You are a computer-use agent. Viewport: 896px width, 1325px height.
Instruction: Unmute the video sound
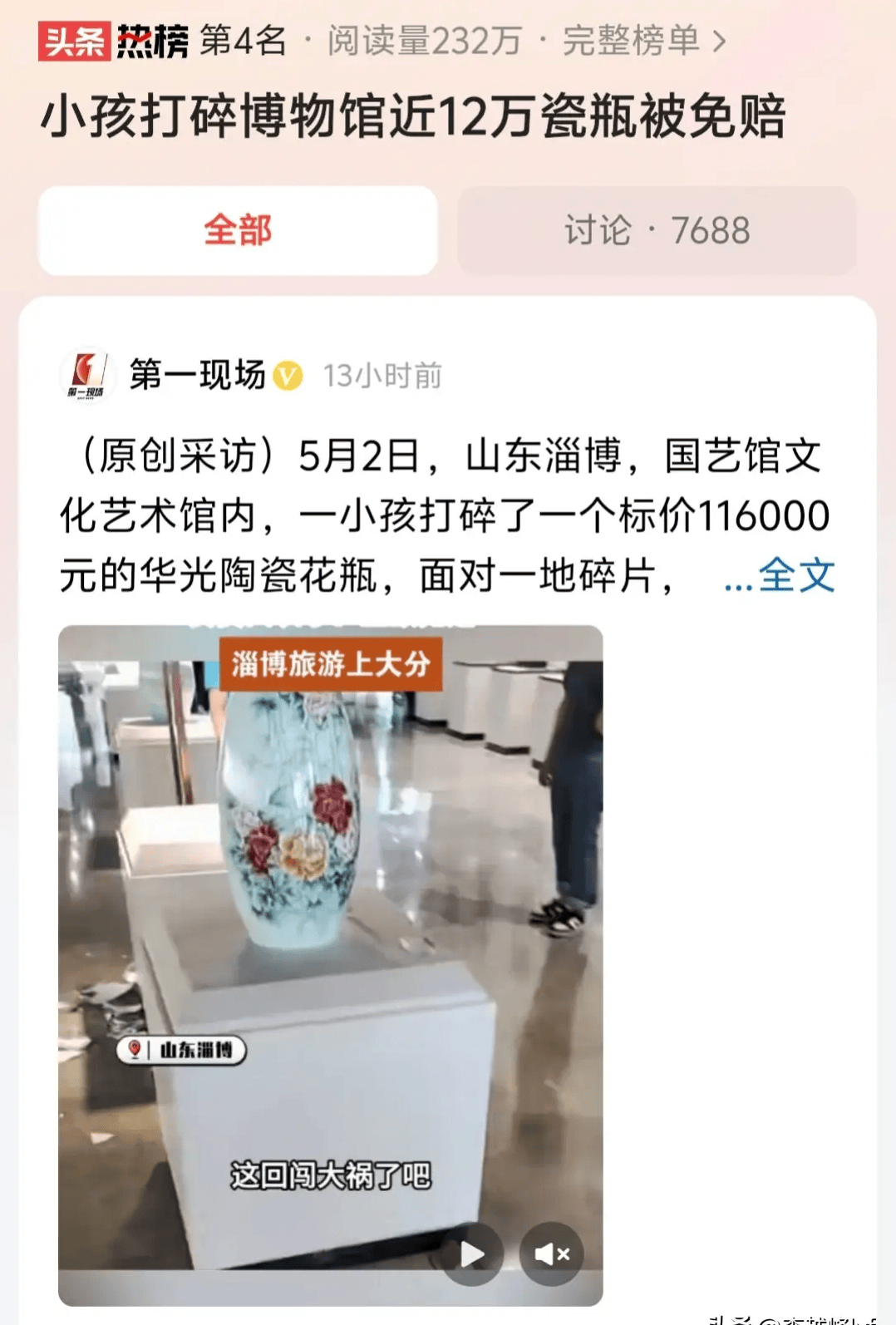(551, 1254)
